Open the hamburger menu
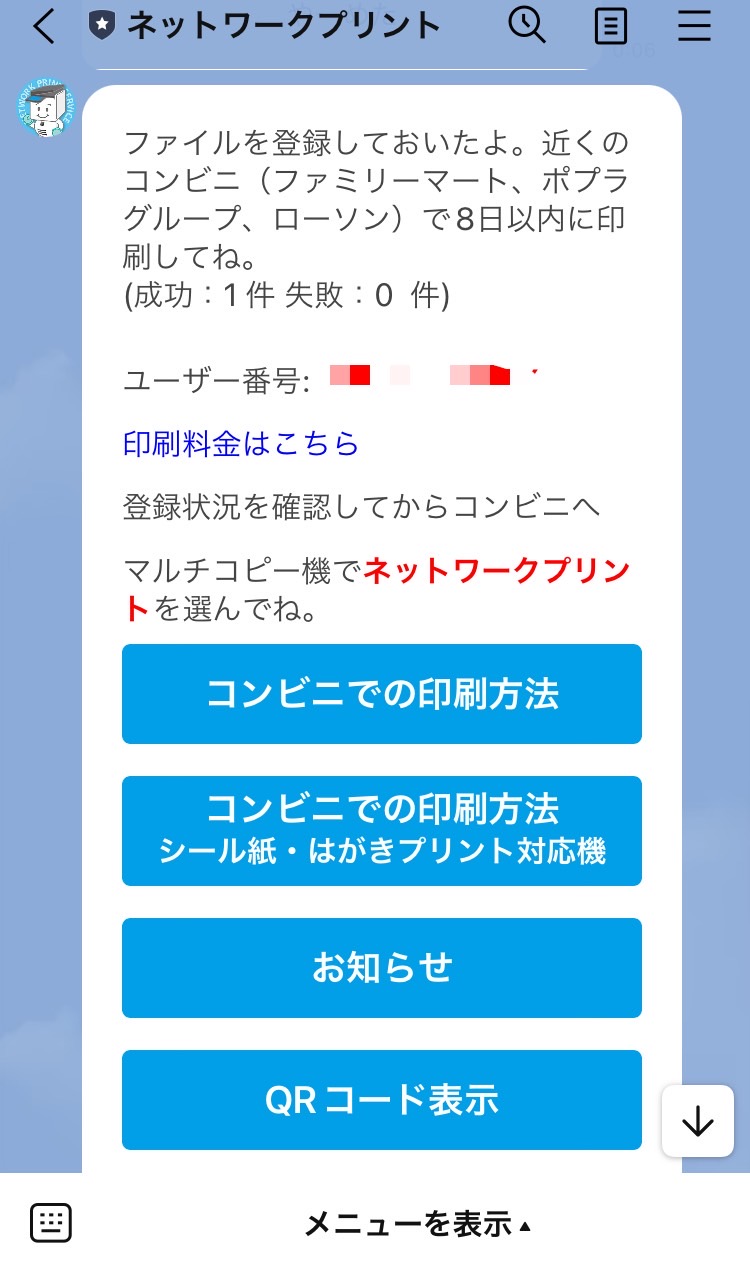750x1275 pixels. point(694,26)
